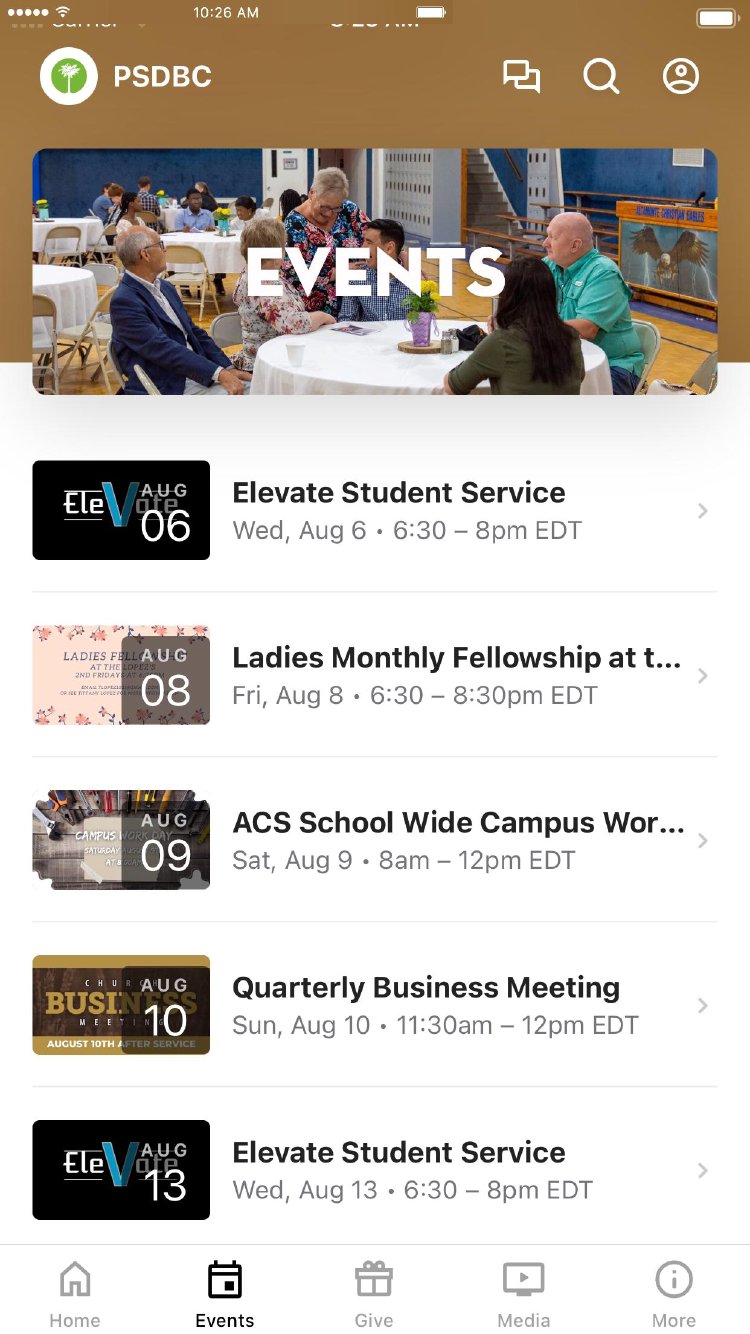Switch to the Home tab
This screenshot has height=1334, width=750.
tap(75, 1292)
